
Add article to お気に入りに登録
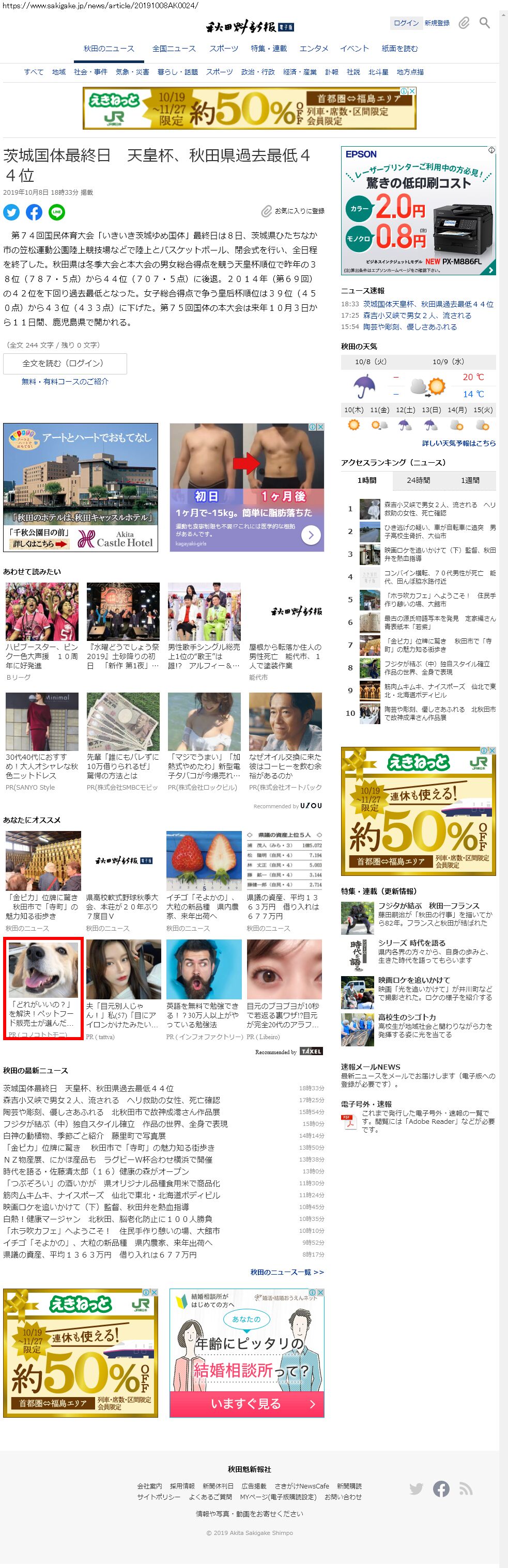pos(293,211)
